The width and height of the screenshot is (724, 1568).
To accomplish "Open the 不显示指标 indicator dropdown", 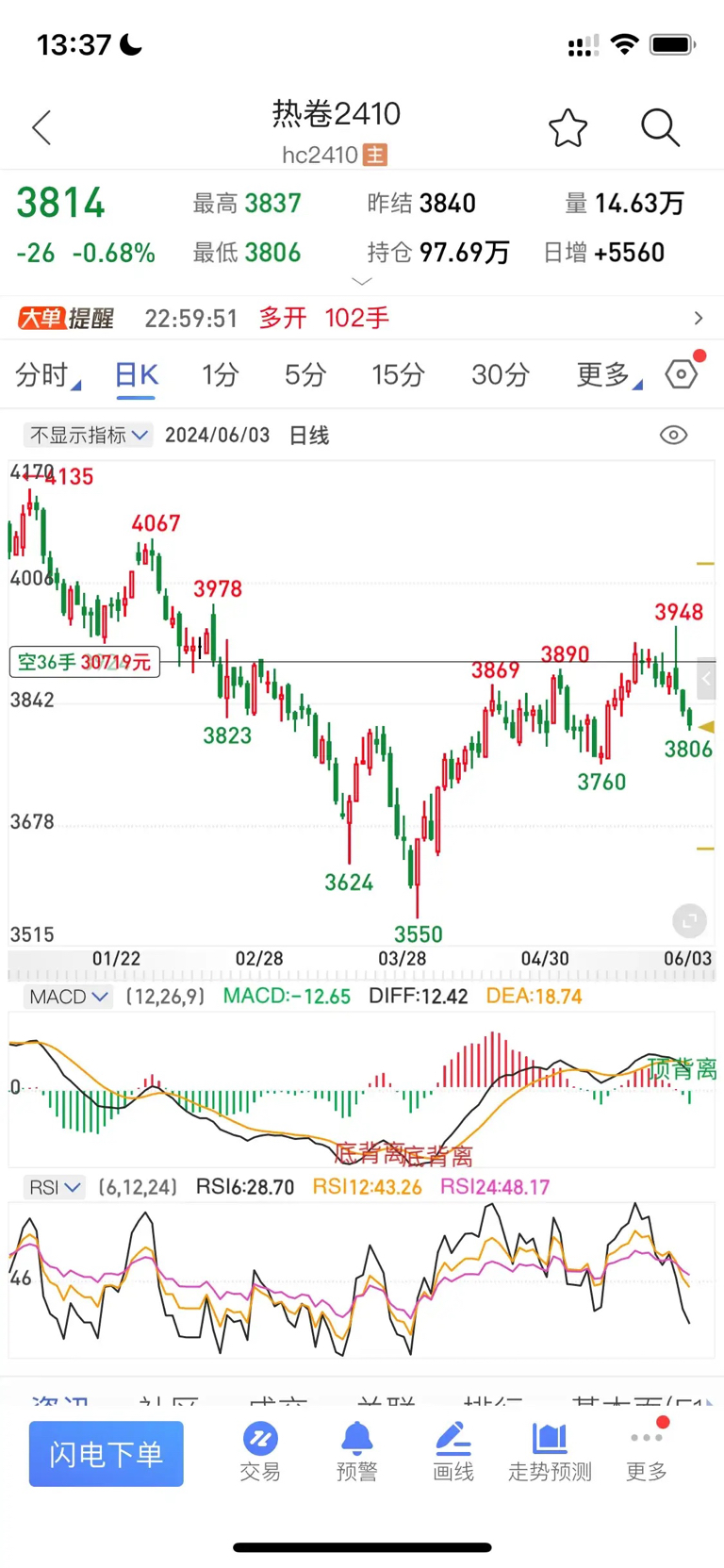I will pos(88,436).
